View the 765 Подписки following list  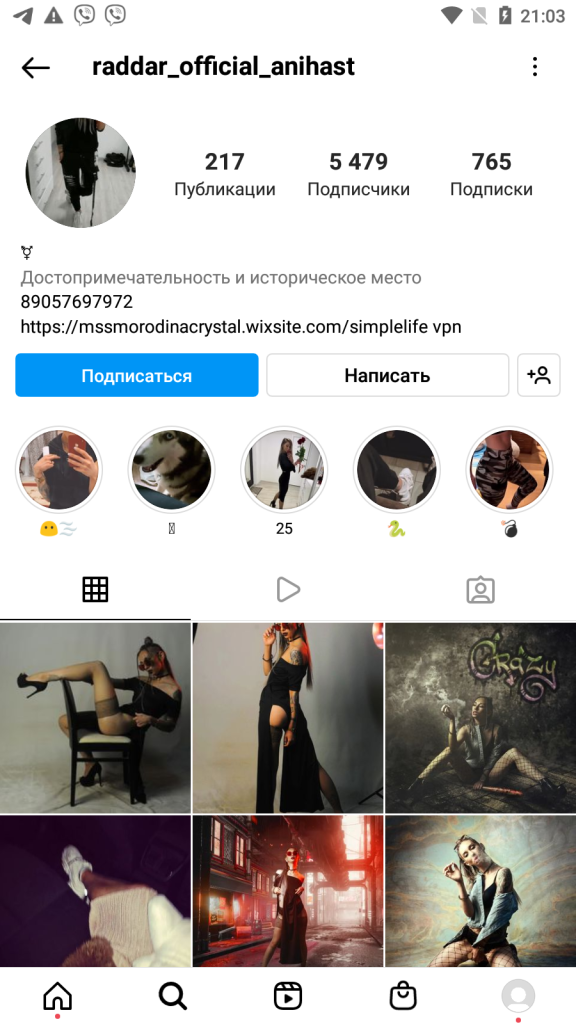coord(492,174)
